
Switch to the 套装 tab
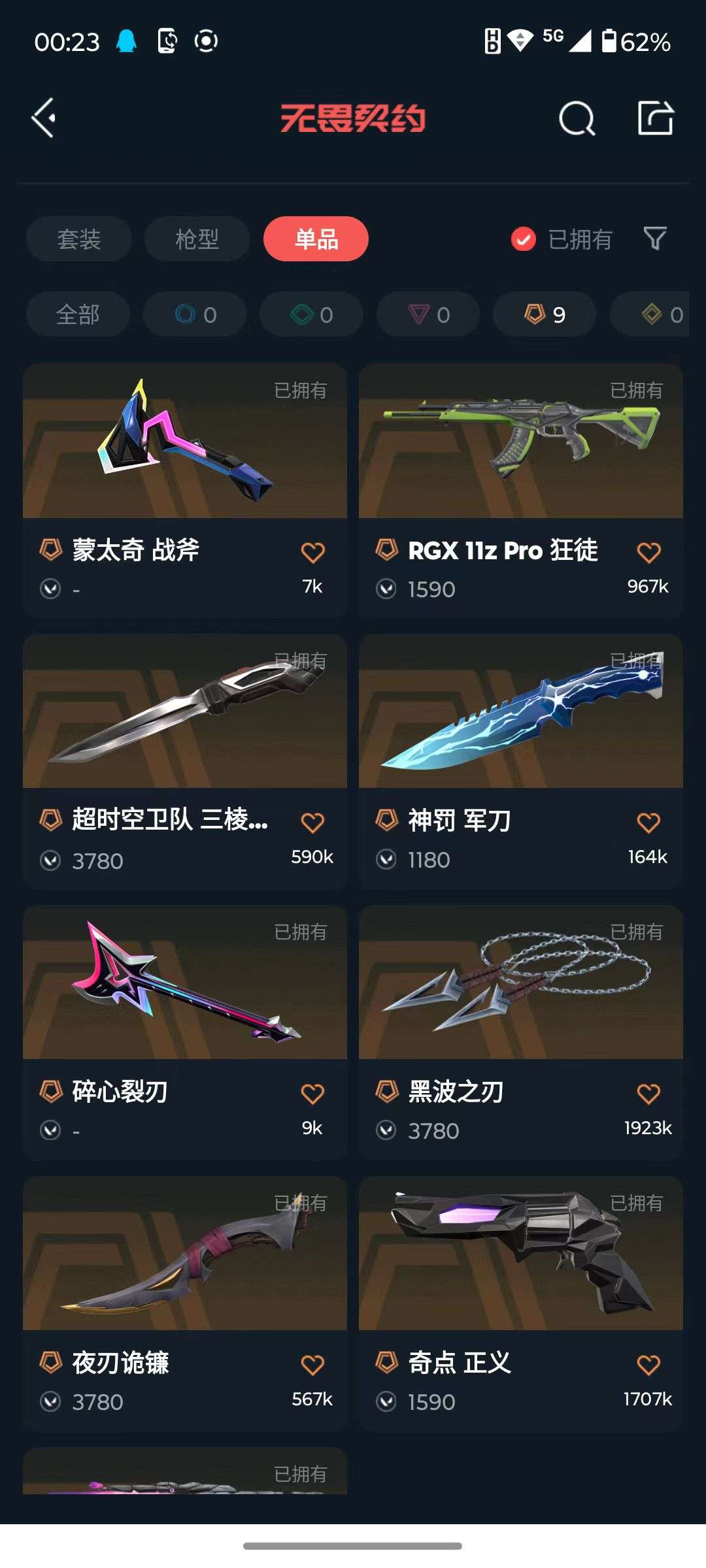pyautogui.click(x=79, y=239)
